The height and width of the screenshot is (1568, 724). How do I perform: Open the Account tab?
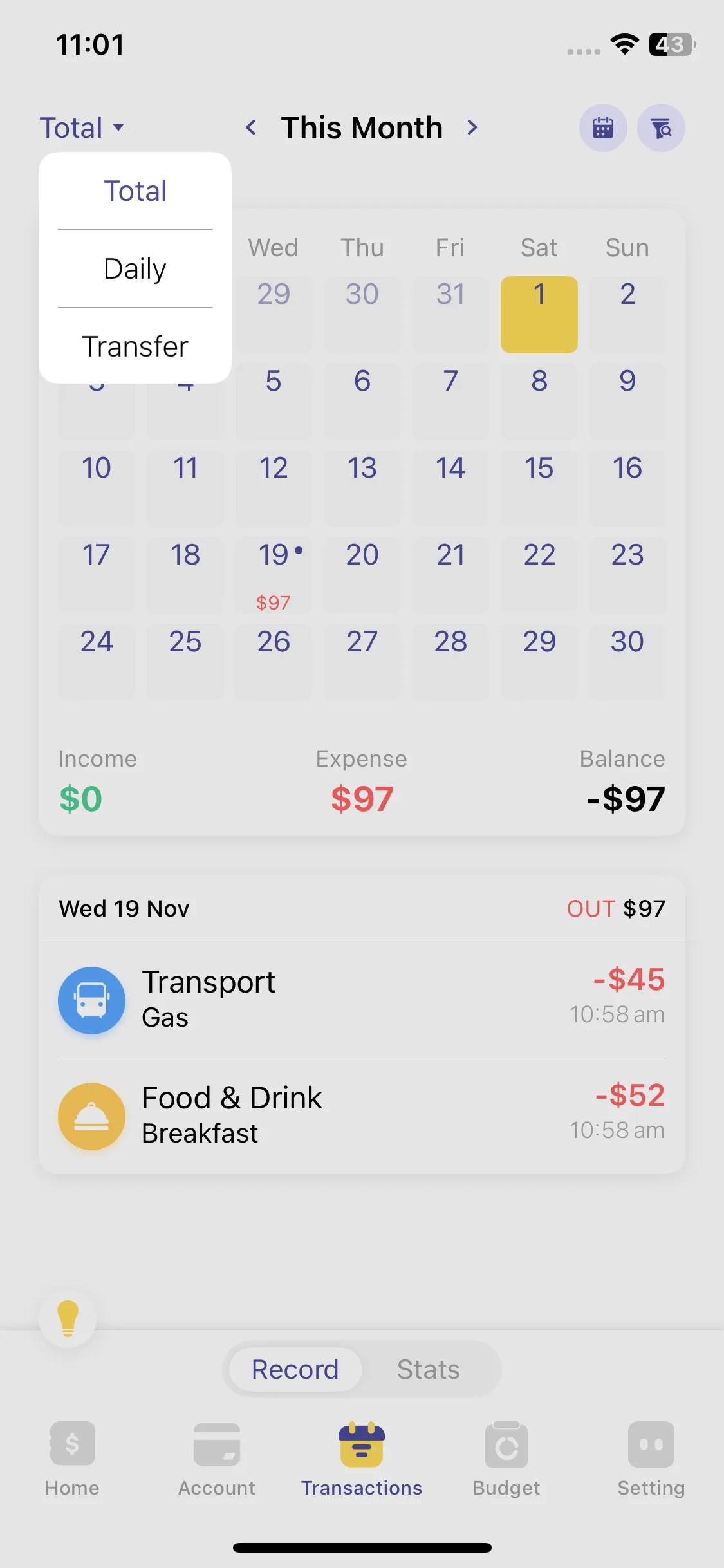point(217,1459)
